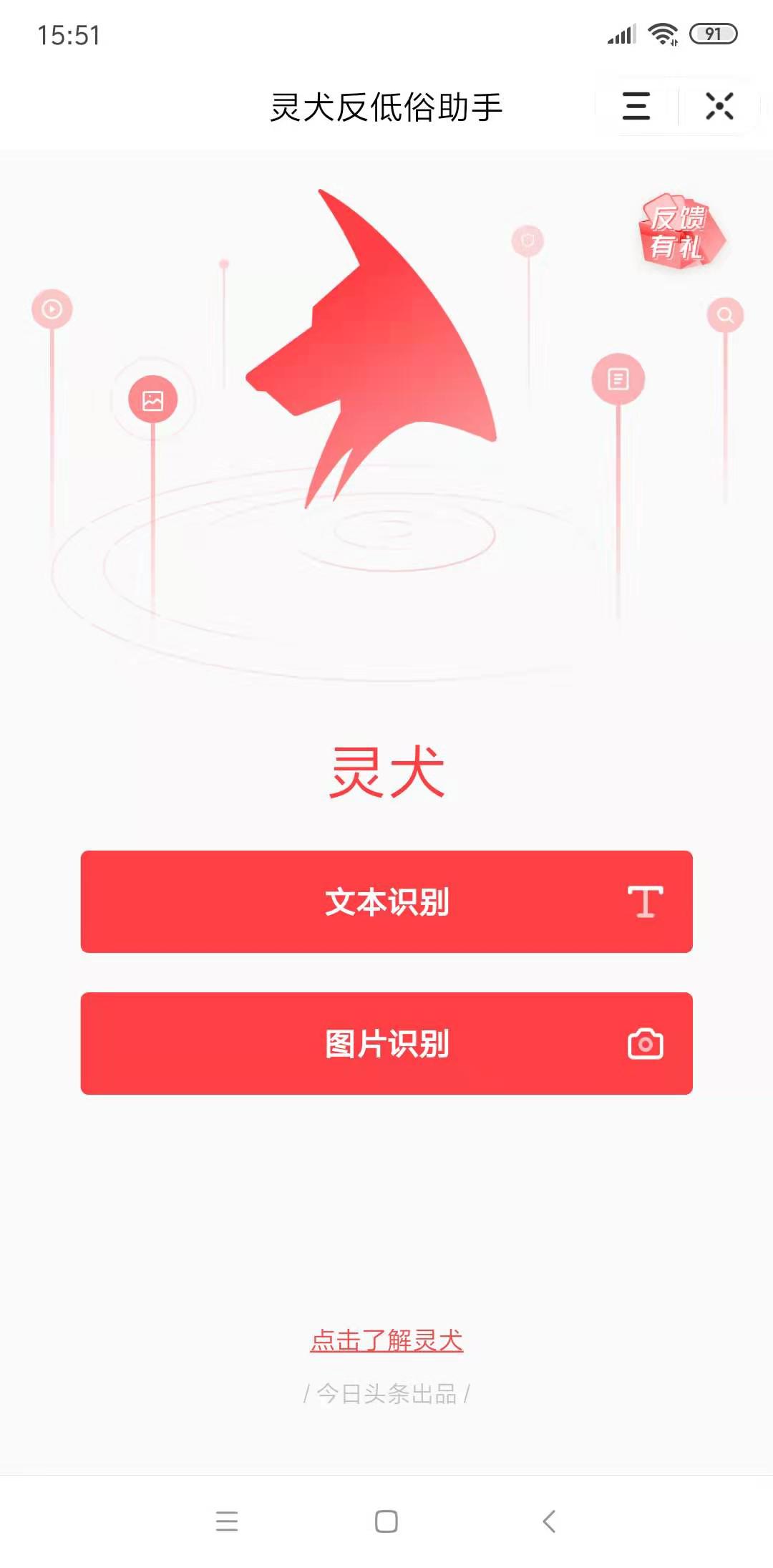Screen dimensions: 773x1568
Task: Exit mini-program with the circle close icon
Action: [721, 106]
